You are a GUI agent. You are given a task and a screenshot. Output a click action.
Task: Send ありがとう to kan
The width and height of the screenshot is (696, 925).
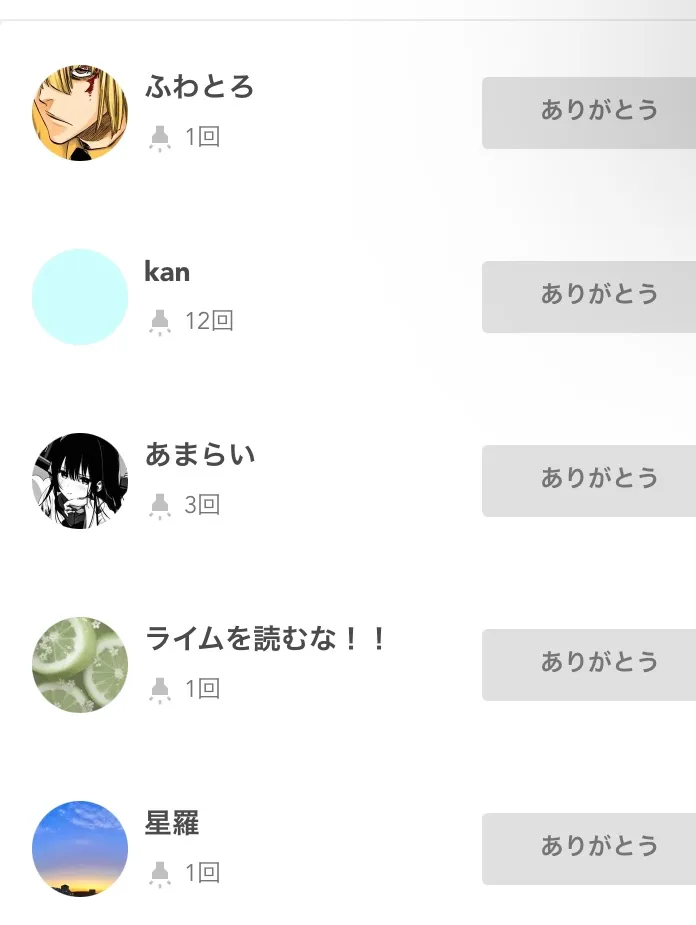590,296
